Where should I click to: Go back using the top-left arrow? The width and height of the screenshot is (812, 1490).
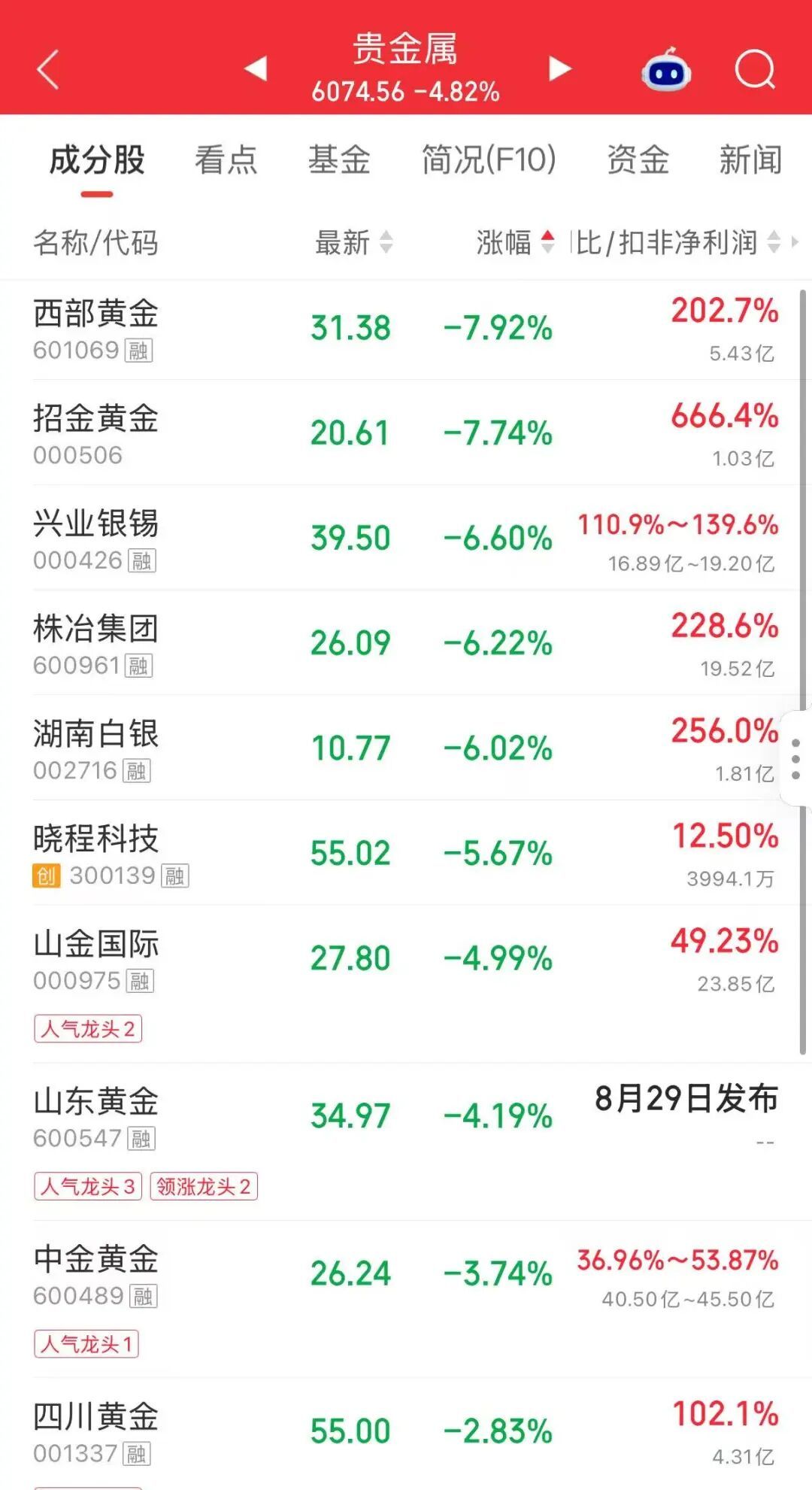pyautogui.click(x=48, y=70)
